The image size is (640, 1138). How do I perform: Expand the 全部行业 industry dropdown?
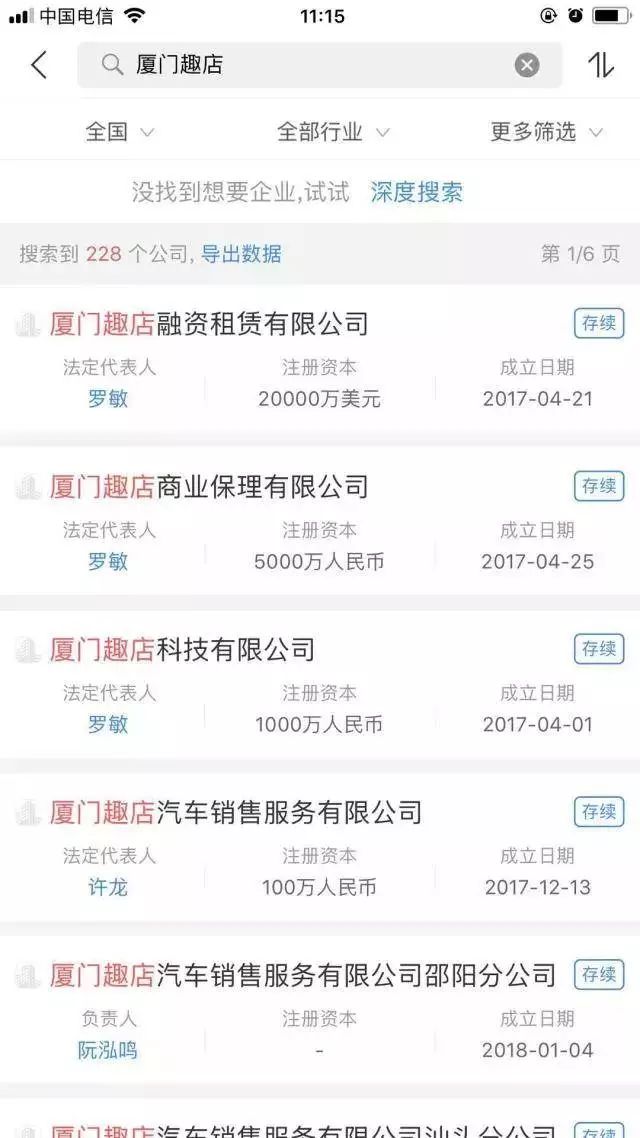pyautogui.click(x=332, y=132)
